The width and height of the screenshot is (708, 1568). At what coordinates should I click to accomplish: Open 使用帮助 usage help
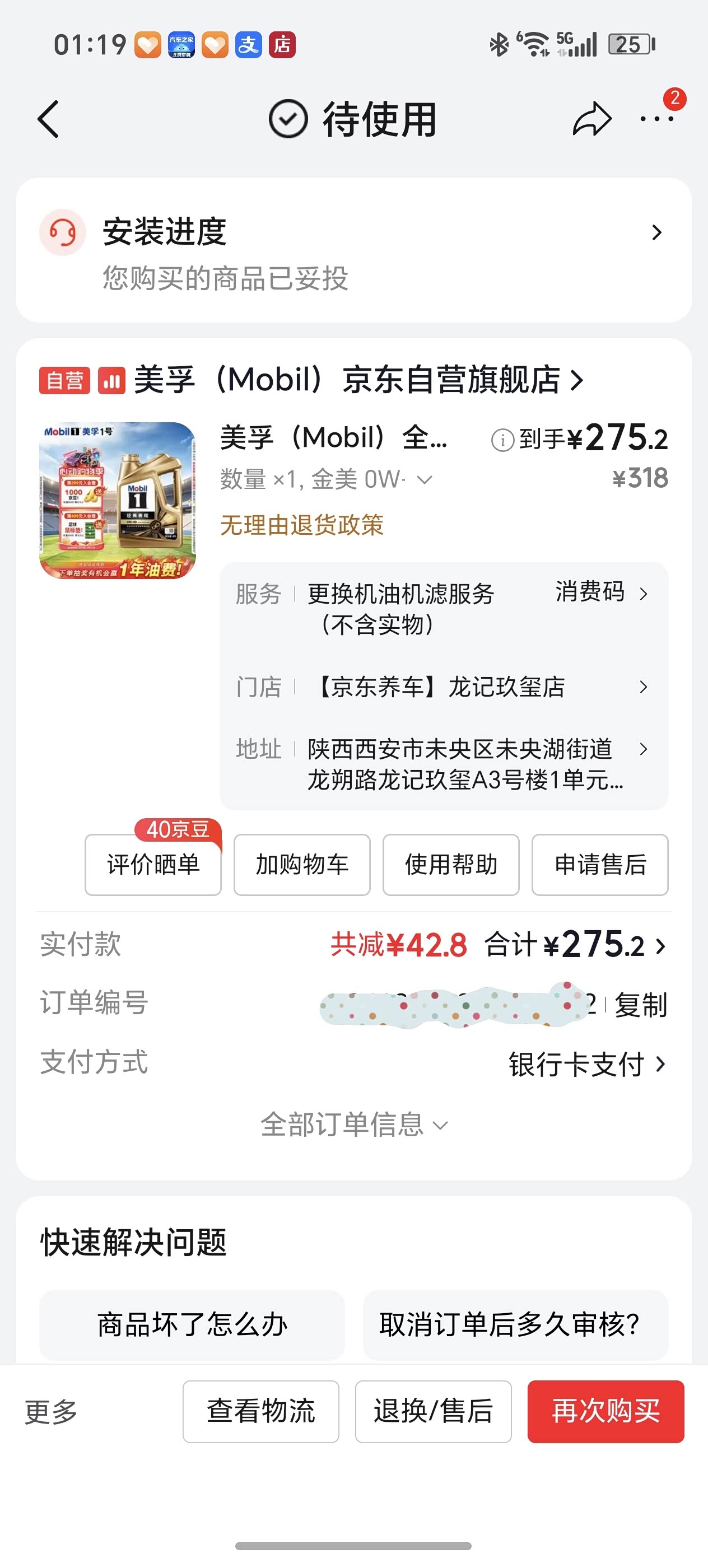click(x=451, y=864)
